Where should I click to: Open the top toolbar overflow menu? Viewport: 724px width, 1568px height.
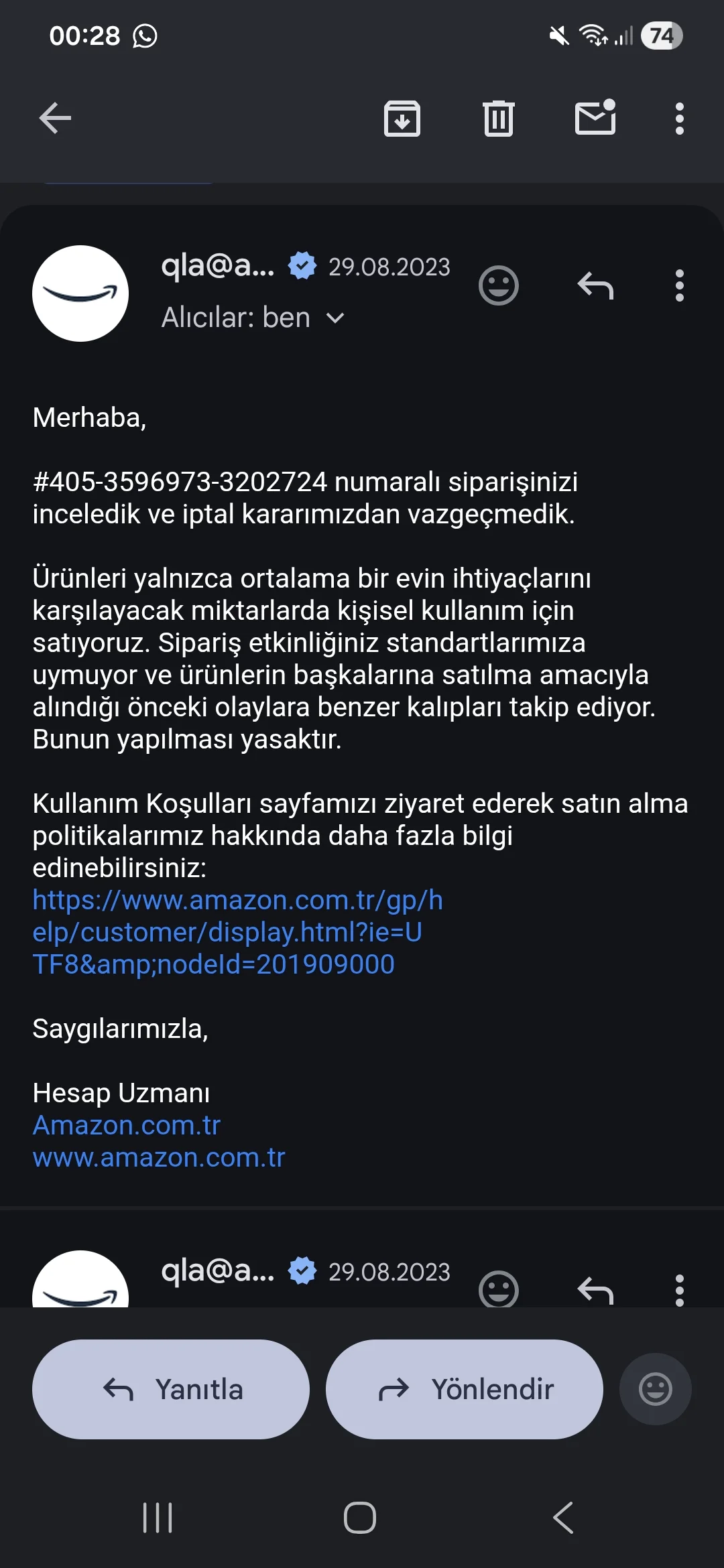click(x=679, y=119)
